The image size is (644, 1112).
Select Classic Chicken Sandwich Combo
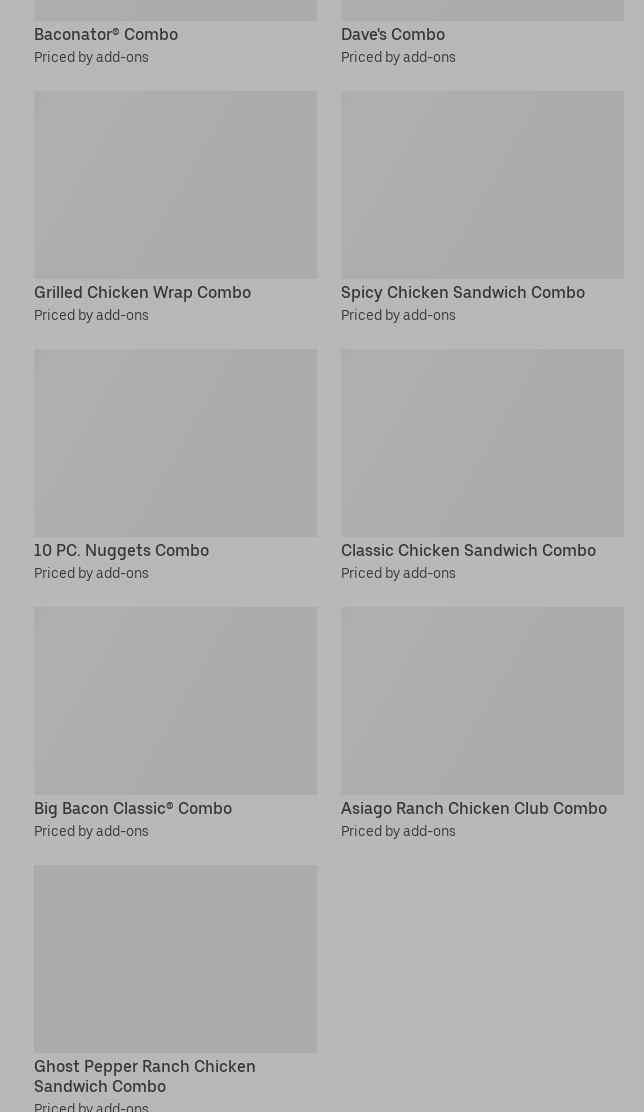(x=482, y=444)
